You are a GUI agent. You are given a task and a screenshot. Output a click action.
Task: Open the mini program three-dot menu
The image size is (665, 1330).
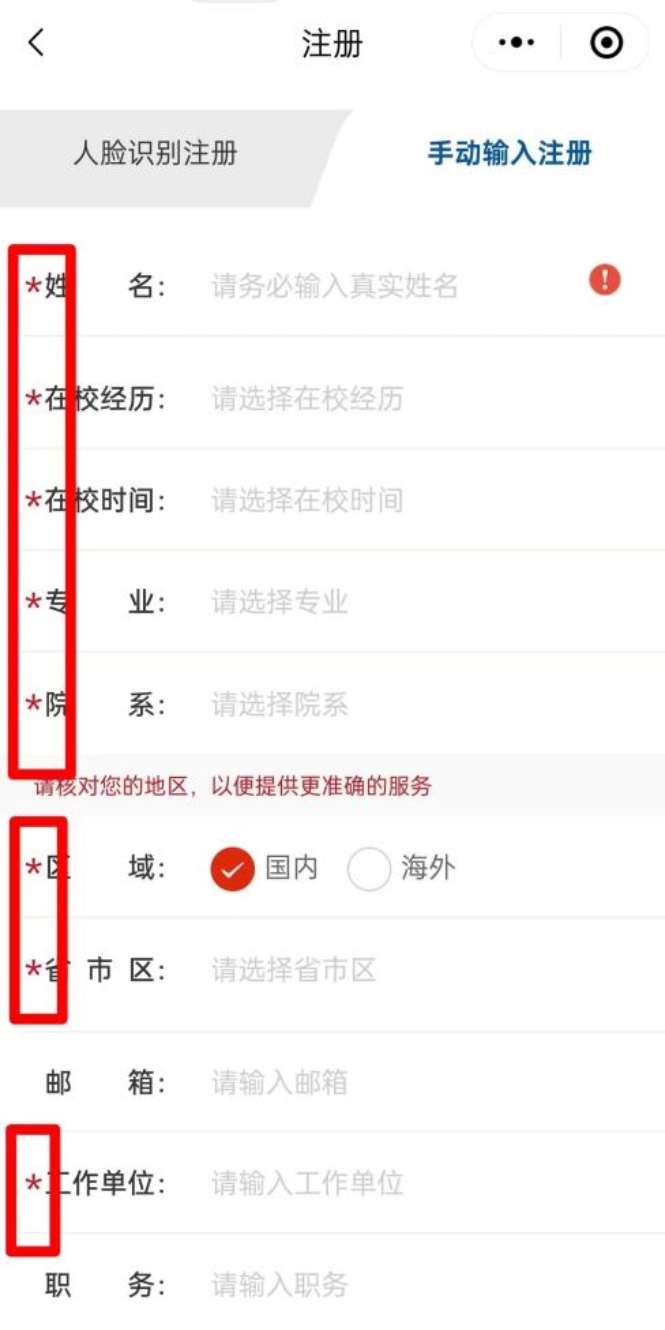pyautogui.click(x=516, y=43)
